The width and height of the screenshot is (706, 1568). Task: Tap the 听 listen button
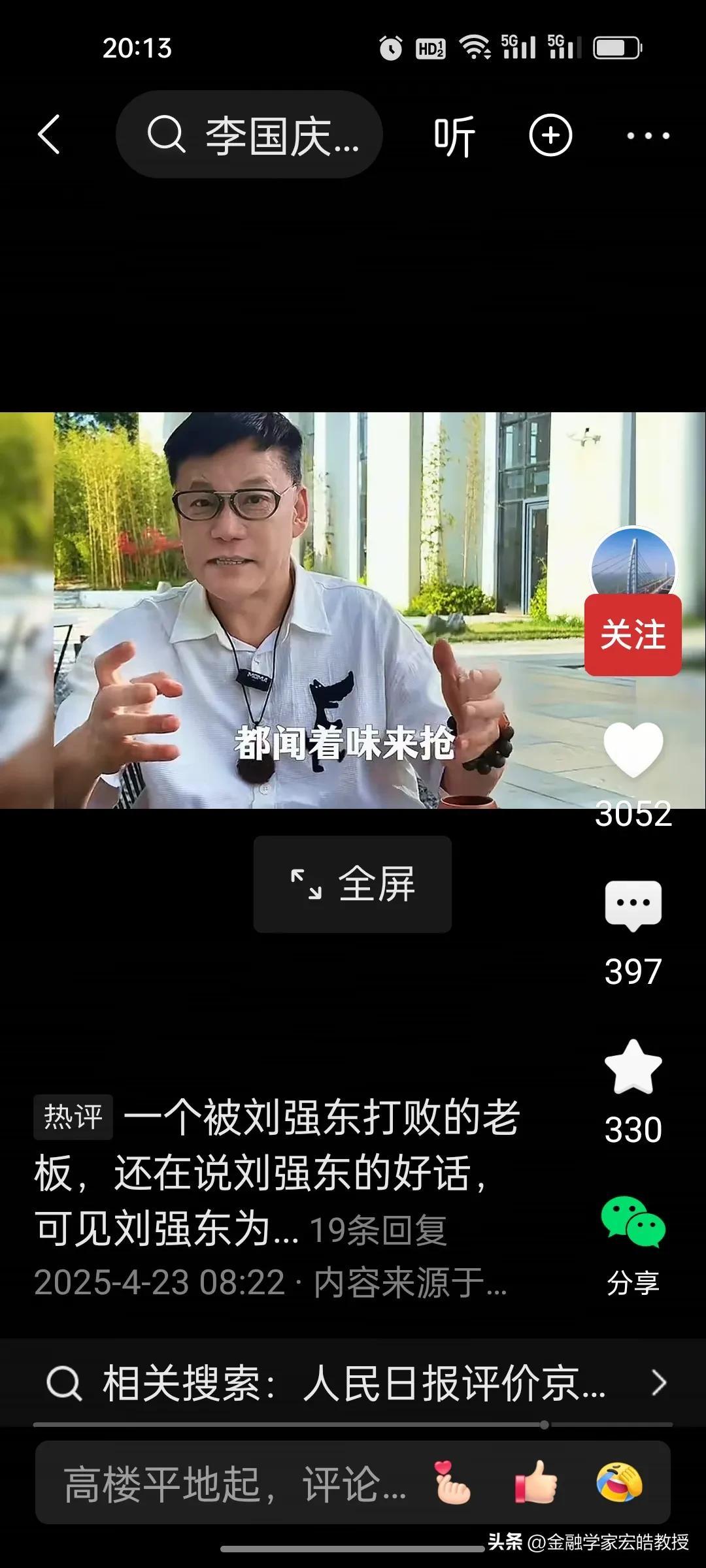pos(454,136)
